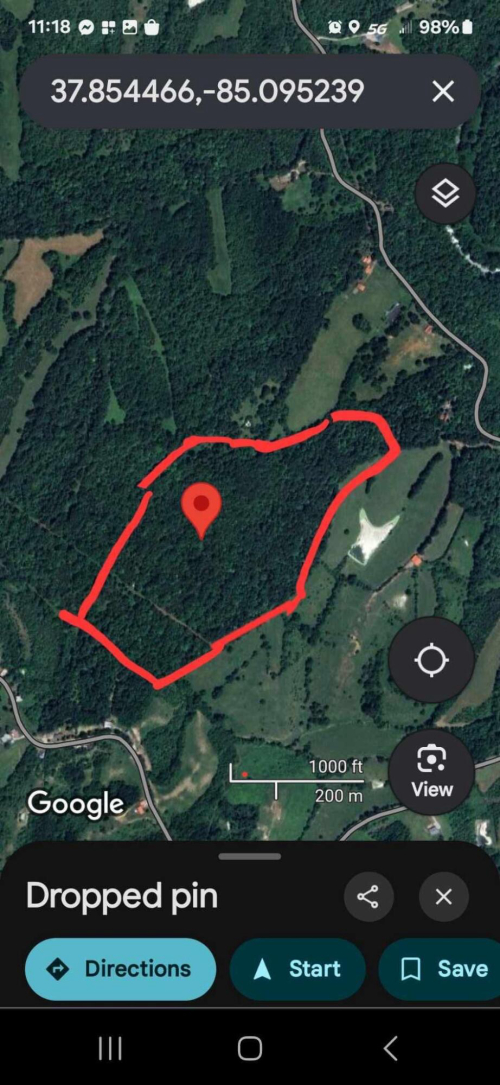Get Directions to the dropped pin
The image size is (500, 1085).
pos(120,969)
